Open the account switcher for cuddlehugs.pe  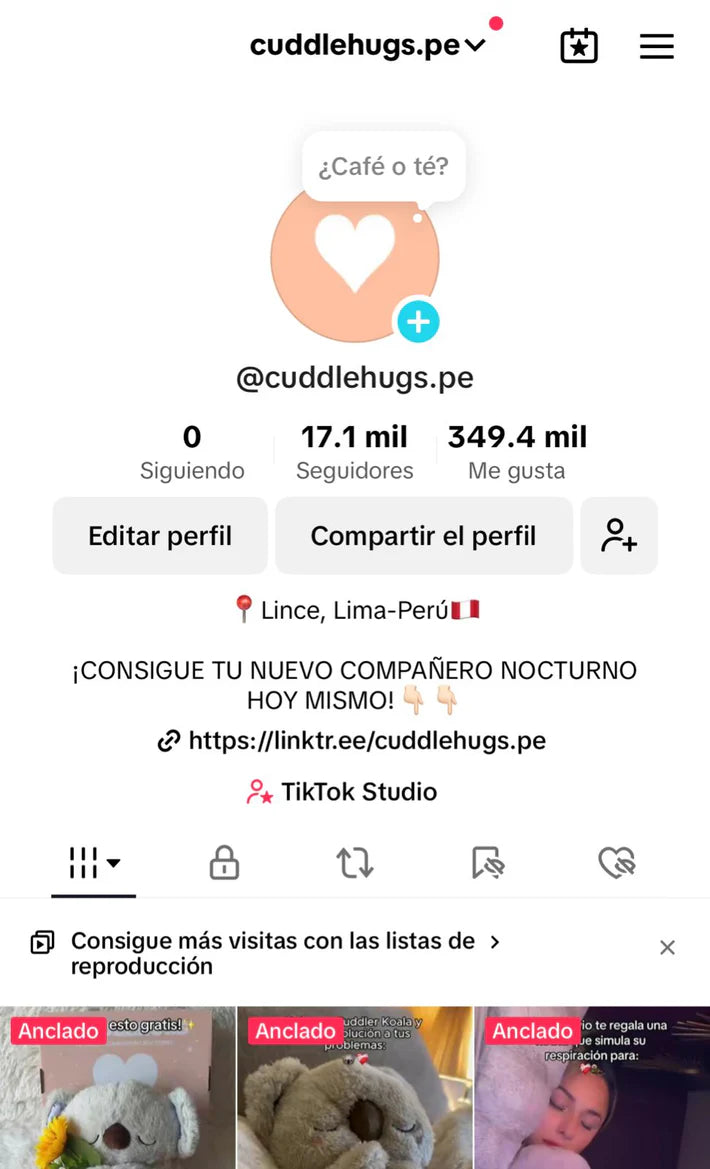tap(367, 46)
